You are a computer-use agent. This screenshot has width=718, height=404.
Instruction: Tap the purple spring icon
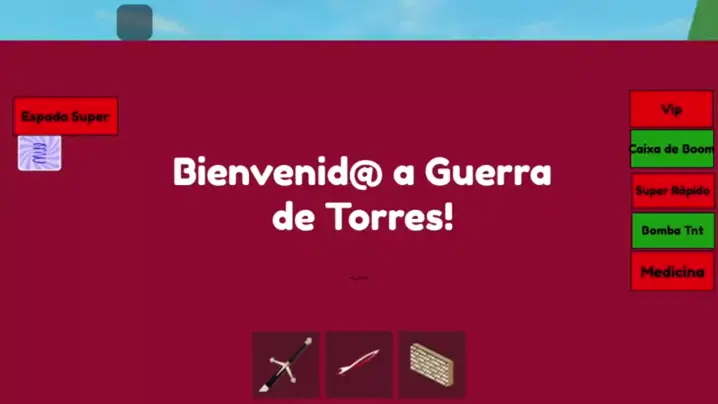40,153
